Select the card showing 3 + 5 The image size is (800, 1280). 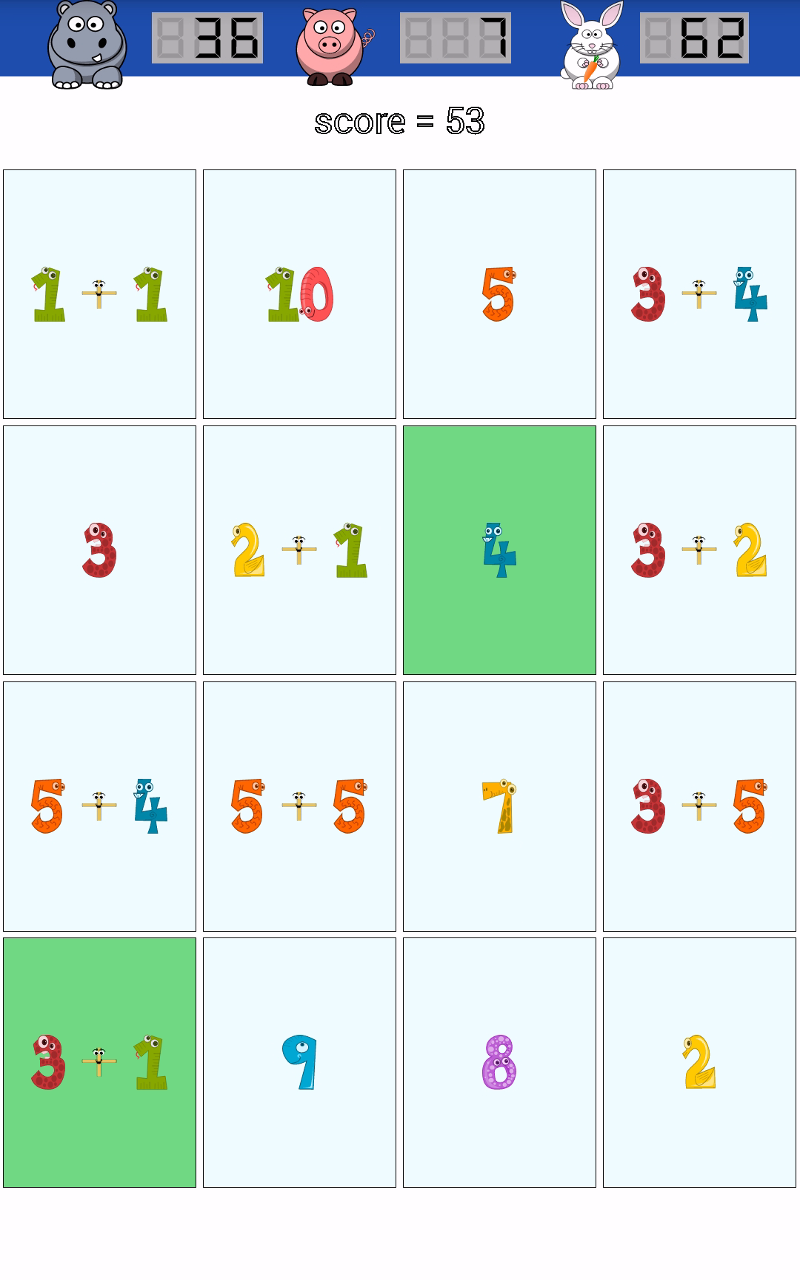[x=699, y=805]
